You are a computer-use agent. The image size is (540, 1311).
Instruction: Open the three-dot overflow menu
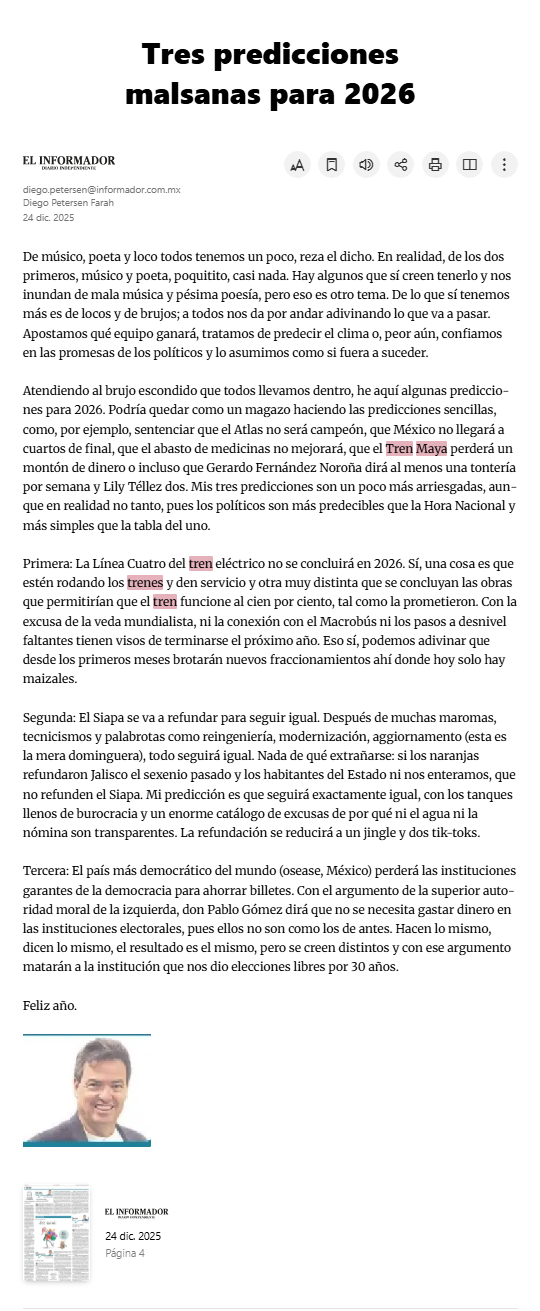pyautogui.click(x=505, y=165)
